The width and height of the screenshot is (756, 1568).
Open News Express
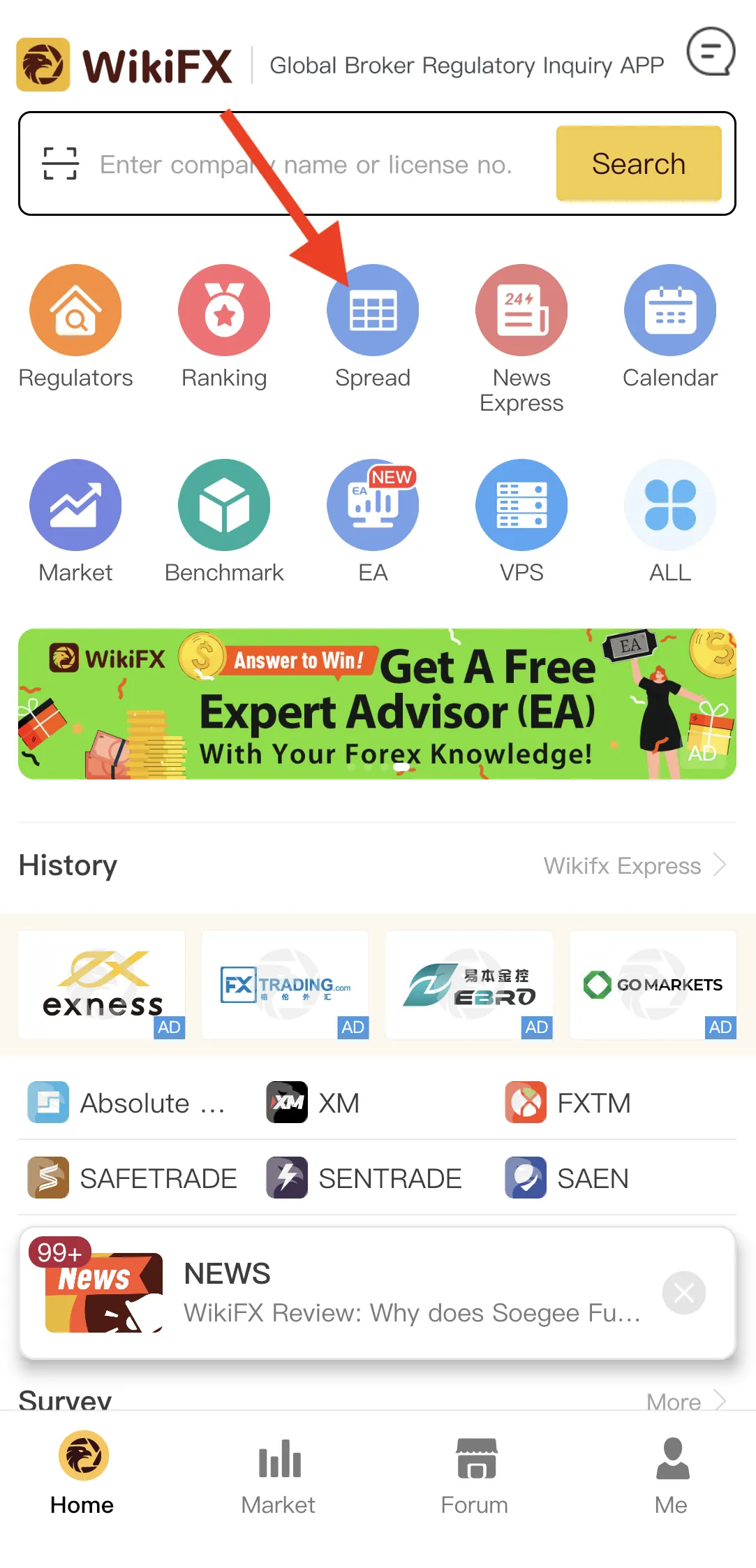click(x=521, y=339)
